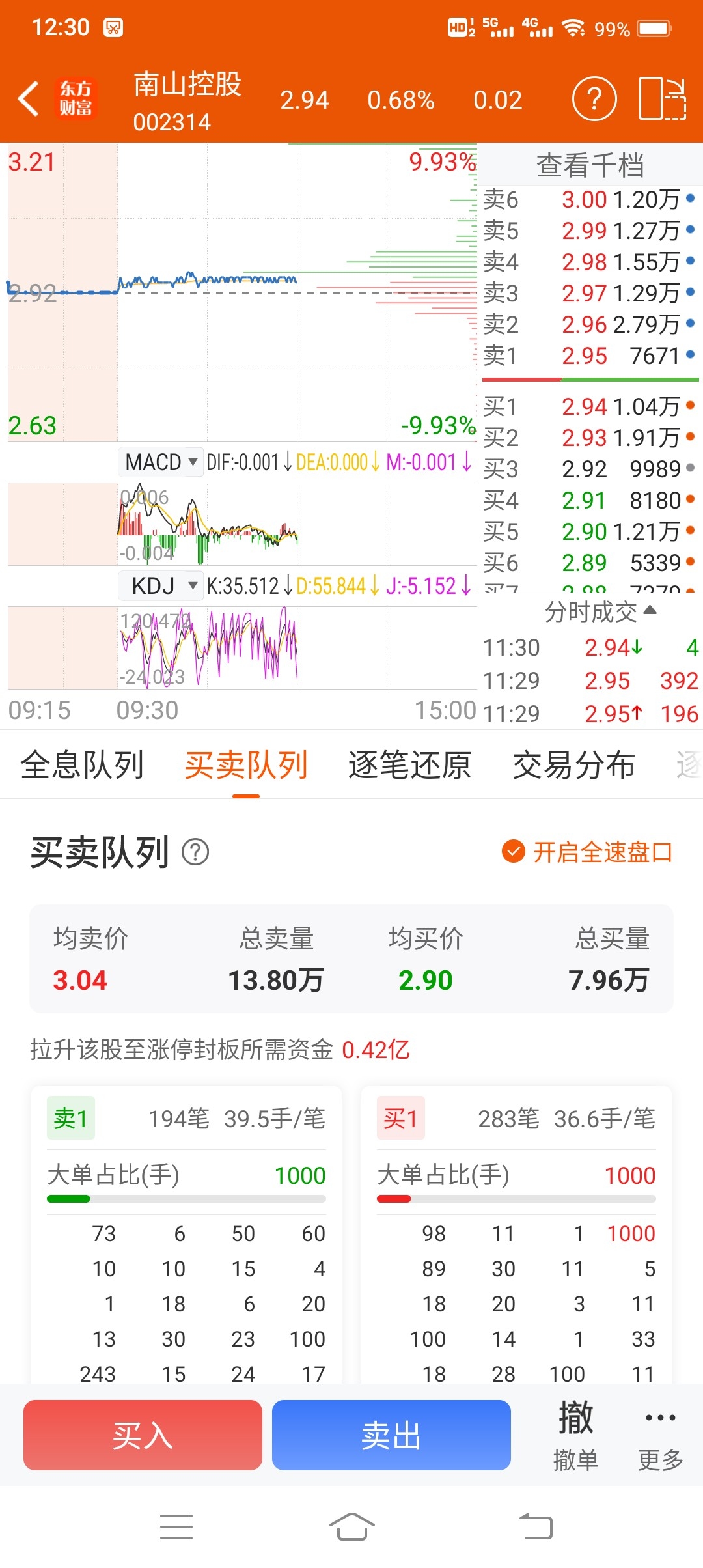Open the help question mark icon

(594, 99)
